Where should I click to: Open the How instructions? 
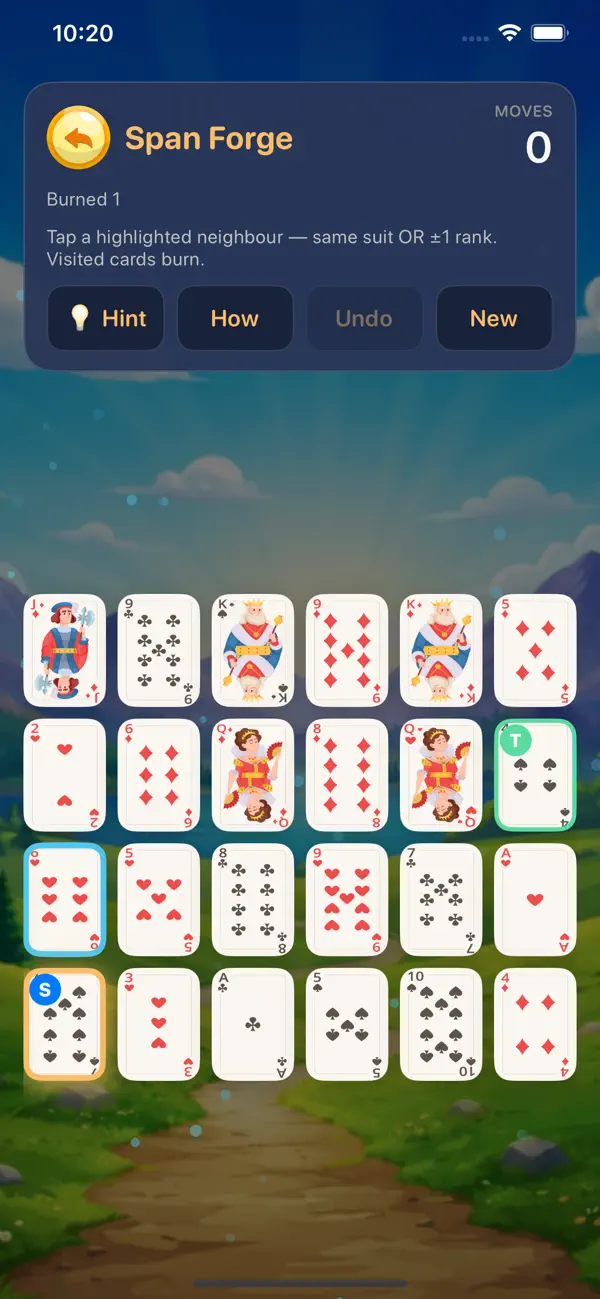(235, 319)
